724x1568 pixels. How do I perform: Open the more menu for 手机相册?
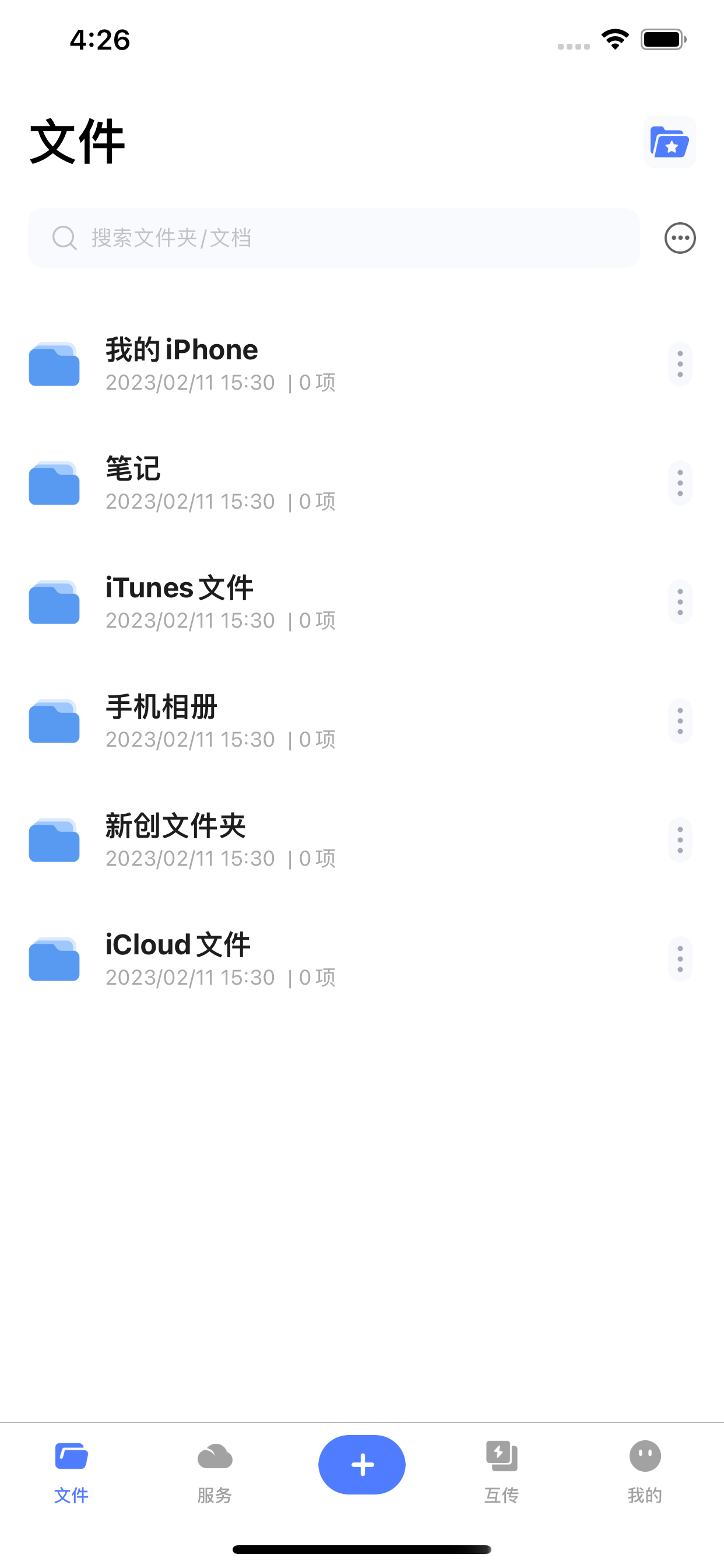click(x=680, y=722)
